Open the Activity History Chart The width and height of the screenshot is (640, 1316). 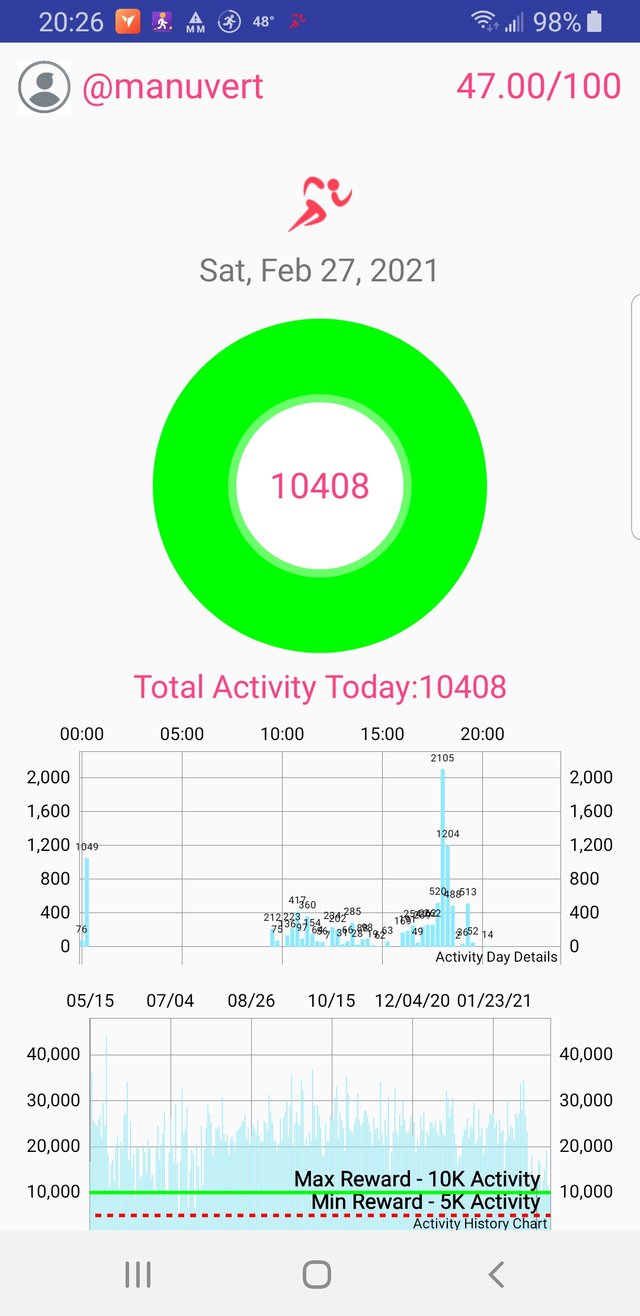[x=320, y=1124]
